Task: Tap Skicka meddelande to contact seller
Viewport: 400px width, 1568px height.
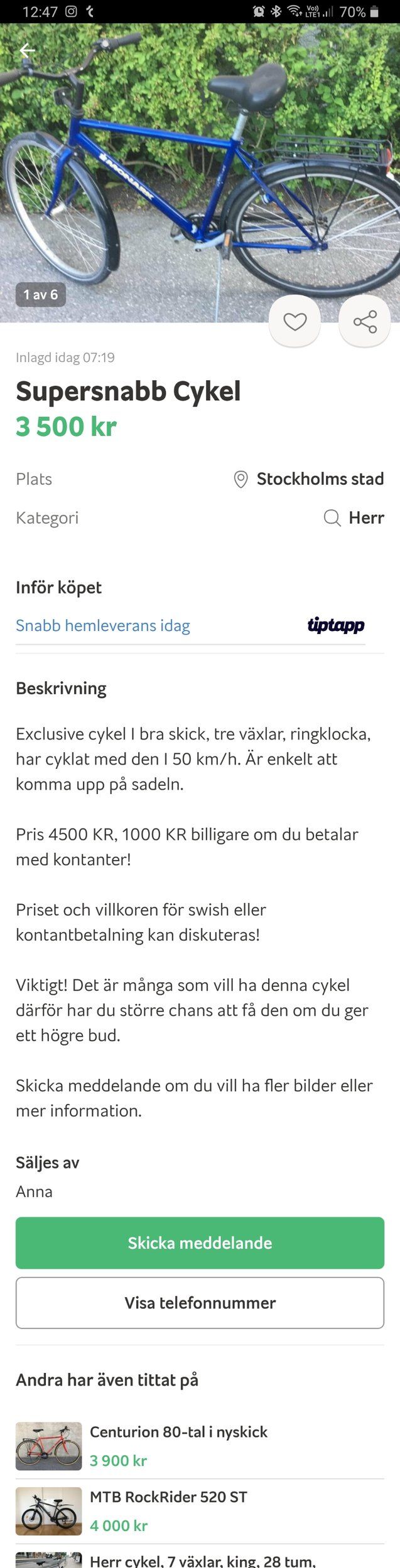Action: [x=200, y=1242]
